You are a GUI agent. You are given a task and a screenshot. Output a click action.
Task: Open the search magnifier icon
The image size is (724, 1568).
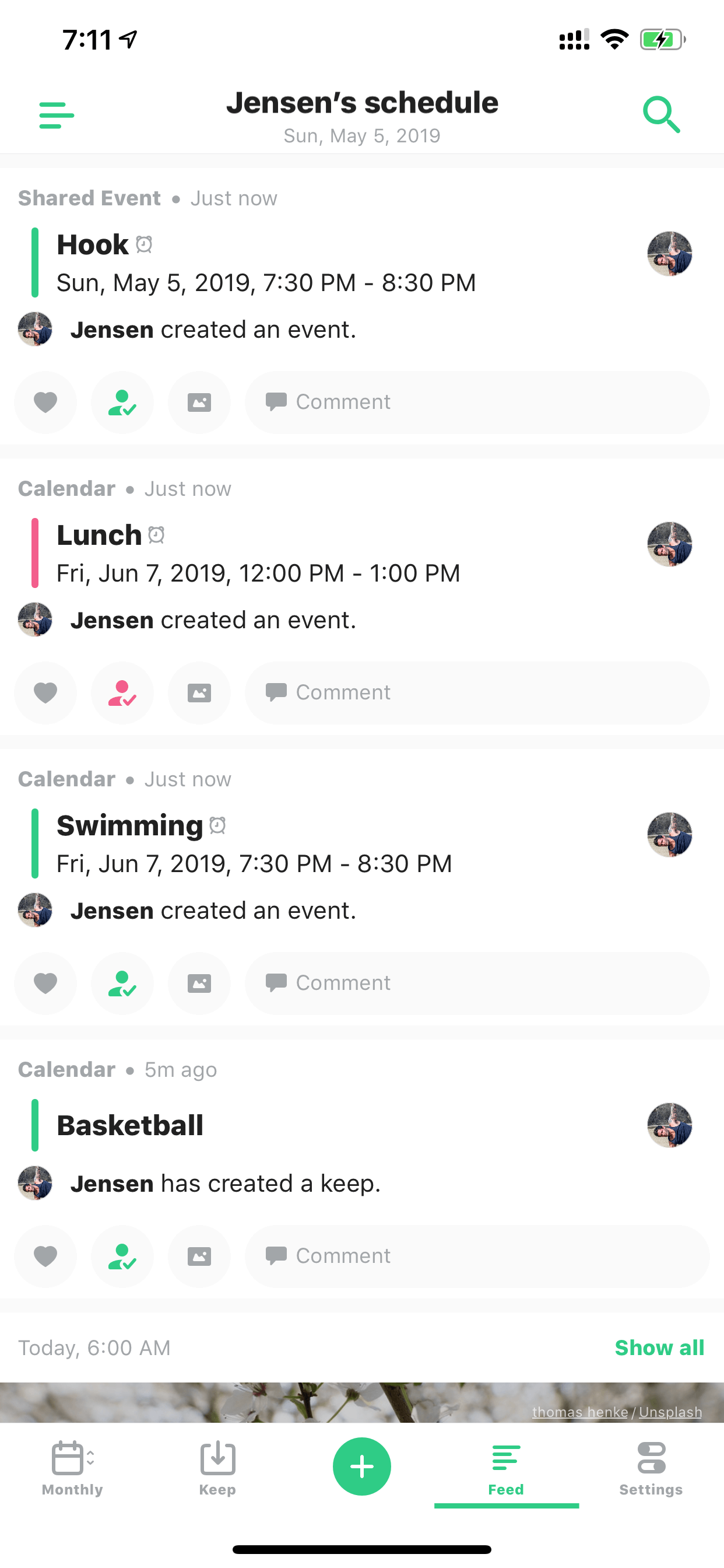[661, 114]
